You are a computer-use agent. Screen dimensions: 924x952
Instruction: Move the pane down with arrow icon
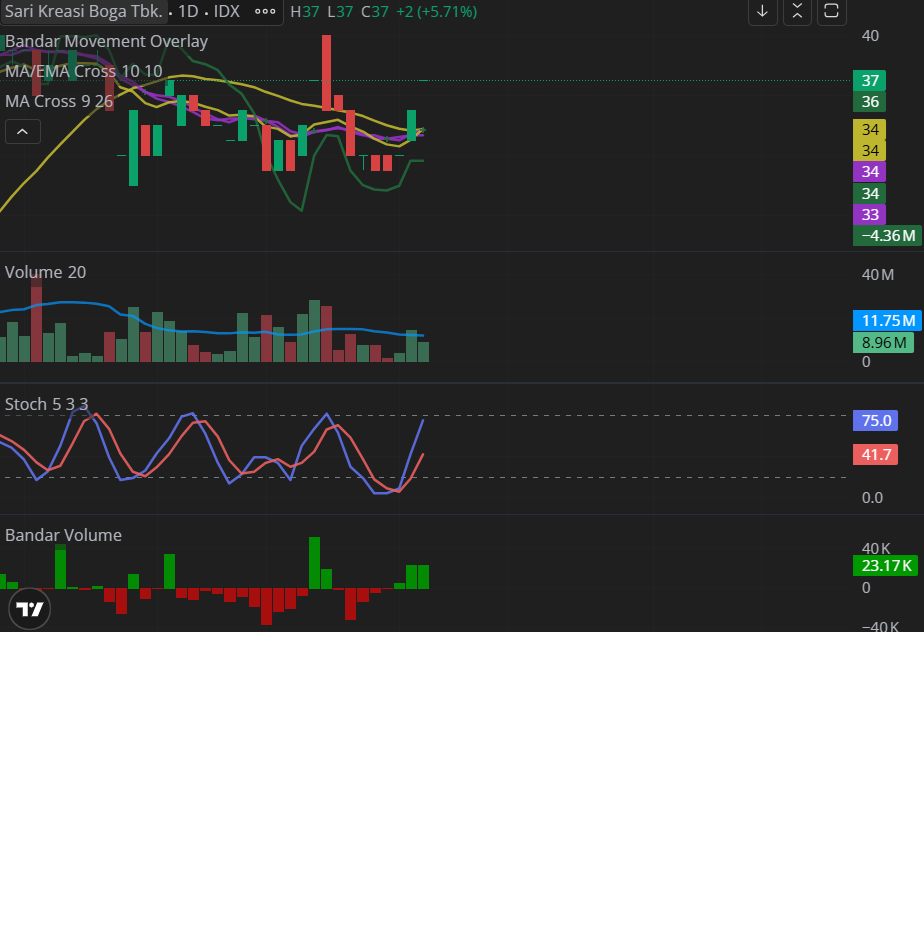click(762, 12)
